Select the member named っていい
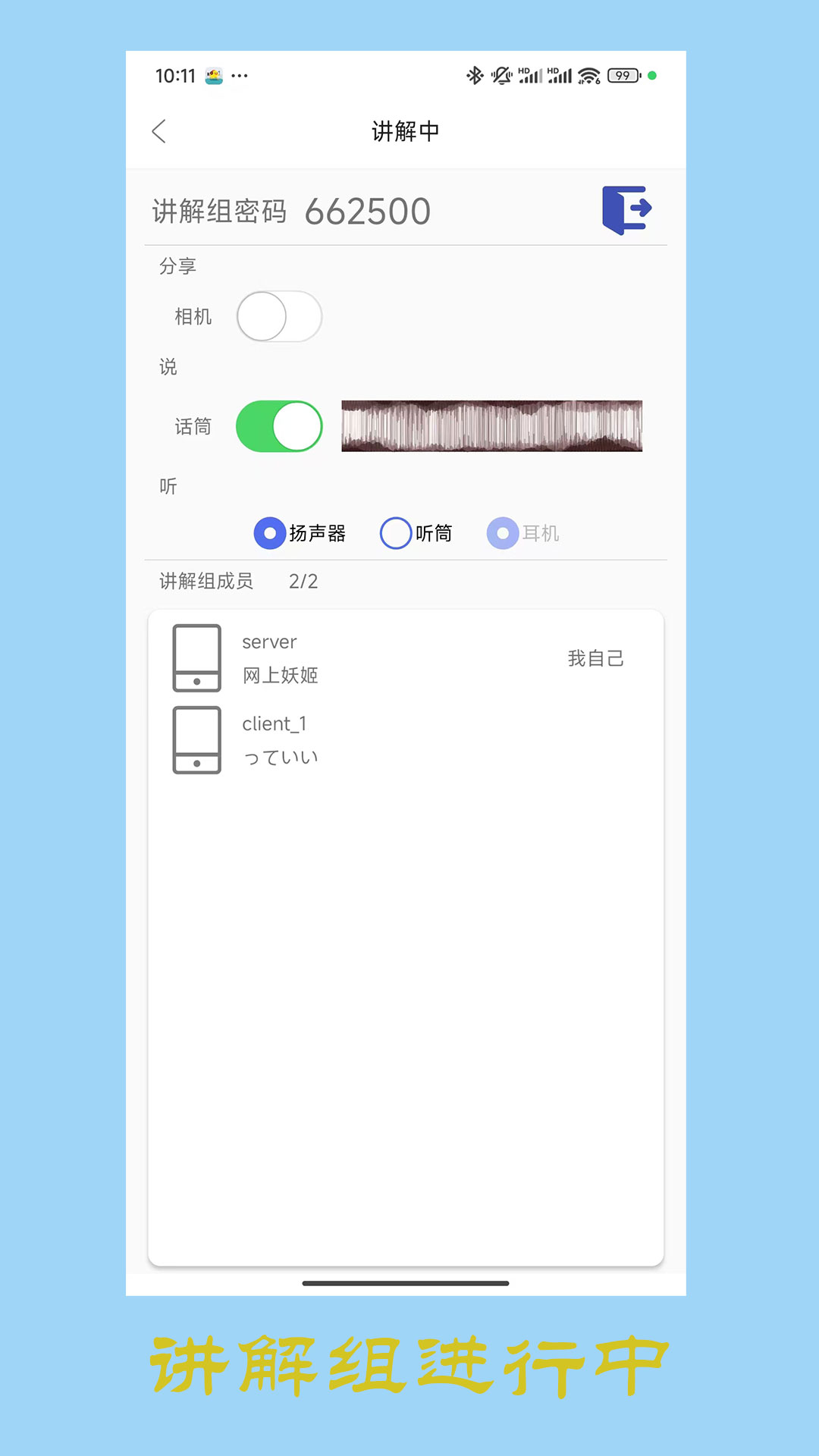This screenshot has height=1456, width=819. point(281,755)
